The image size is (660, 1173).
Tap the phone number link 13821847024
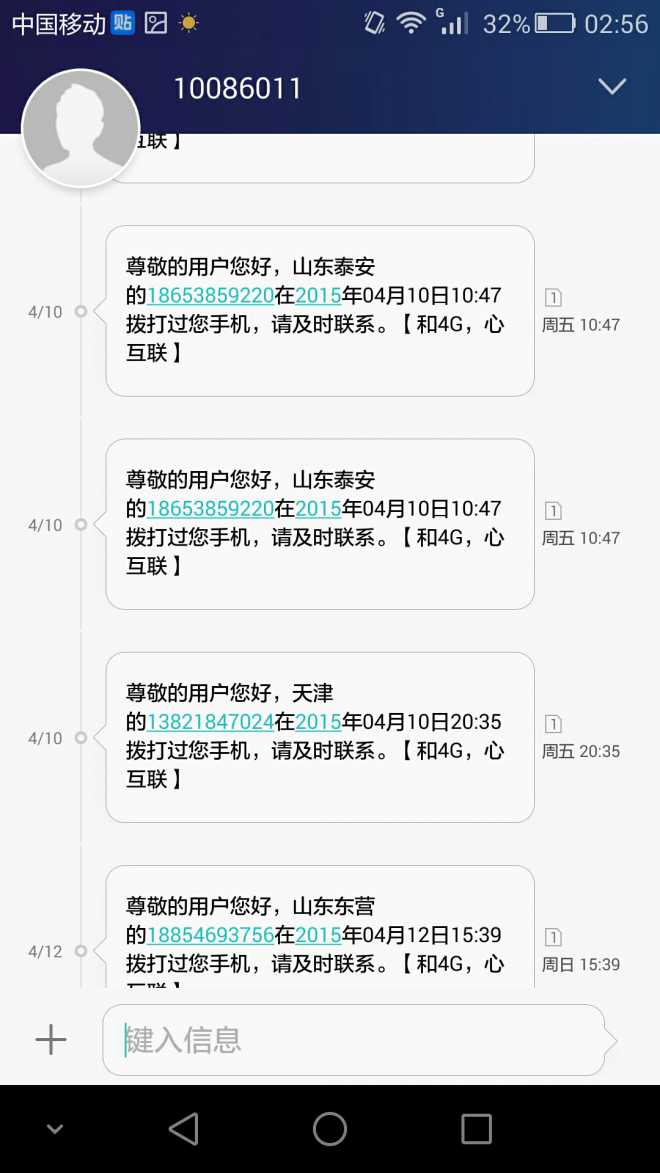[211, 722]
